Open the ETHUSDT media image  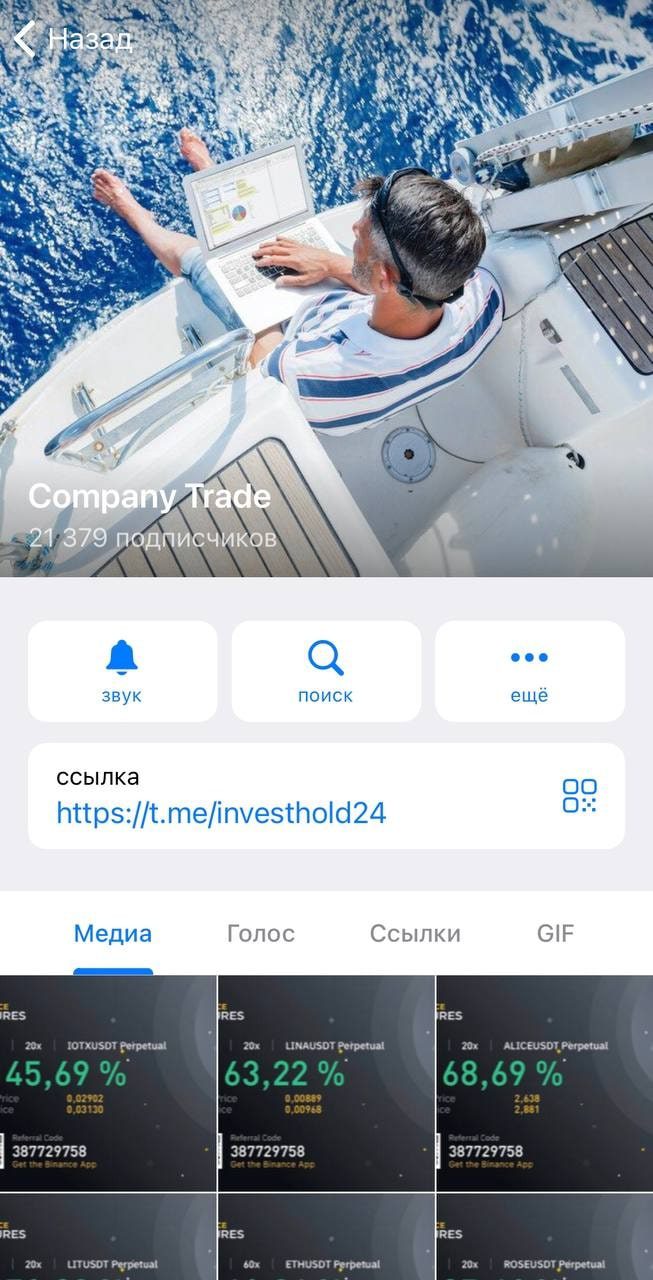(x=326, y=1238)
